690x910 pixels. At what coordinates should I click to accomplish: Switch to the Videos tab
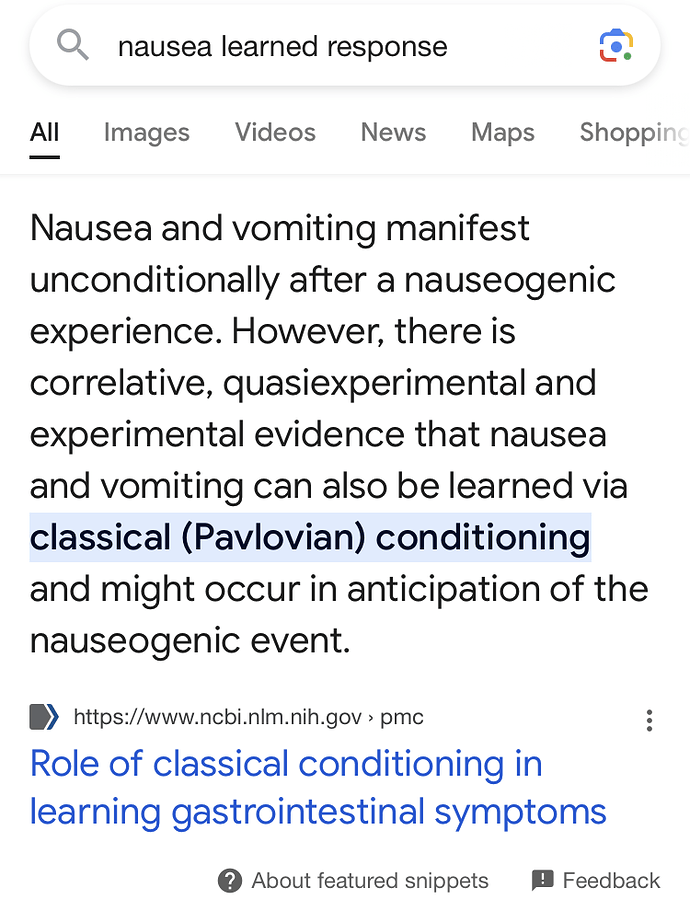pyautogui.click(x=275, y=132)
